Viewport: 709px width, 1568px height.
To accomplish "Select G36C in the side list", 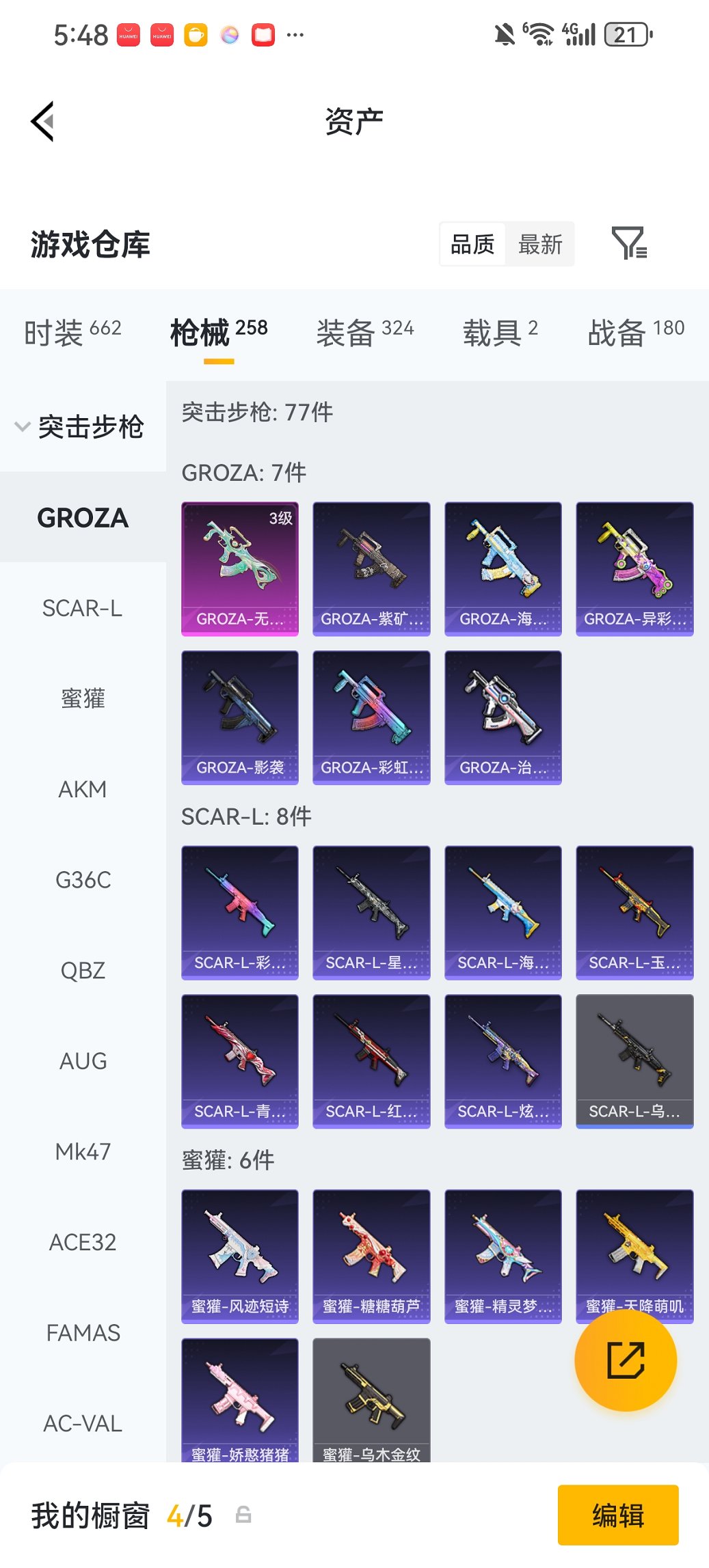I will (83, 880).
